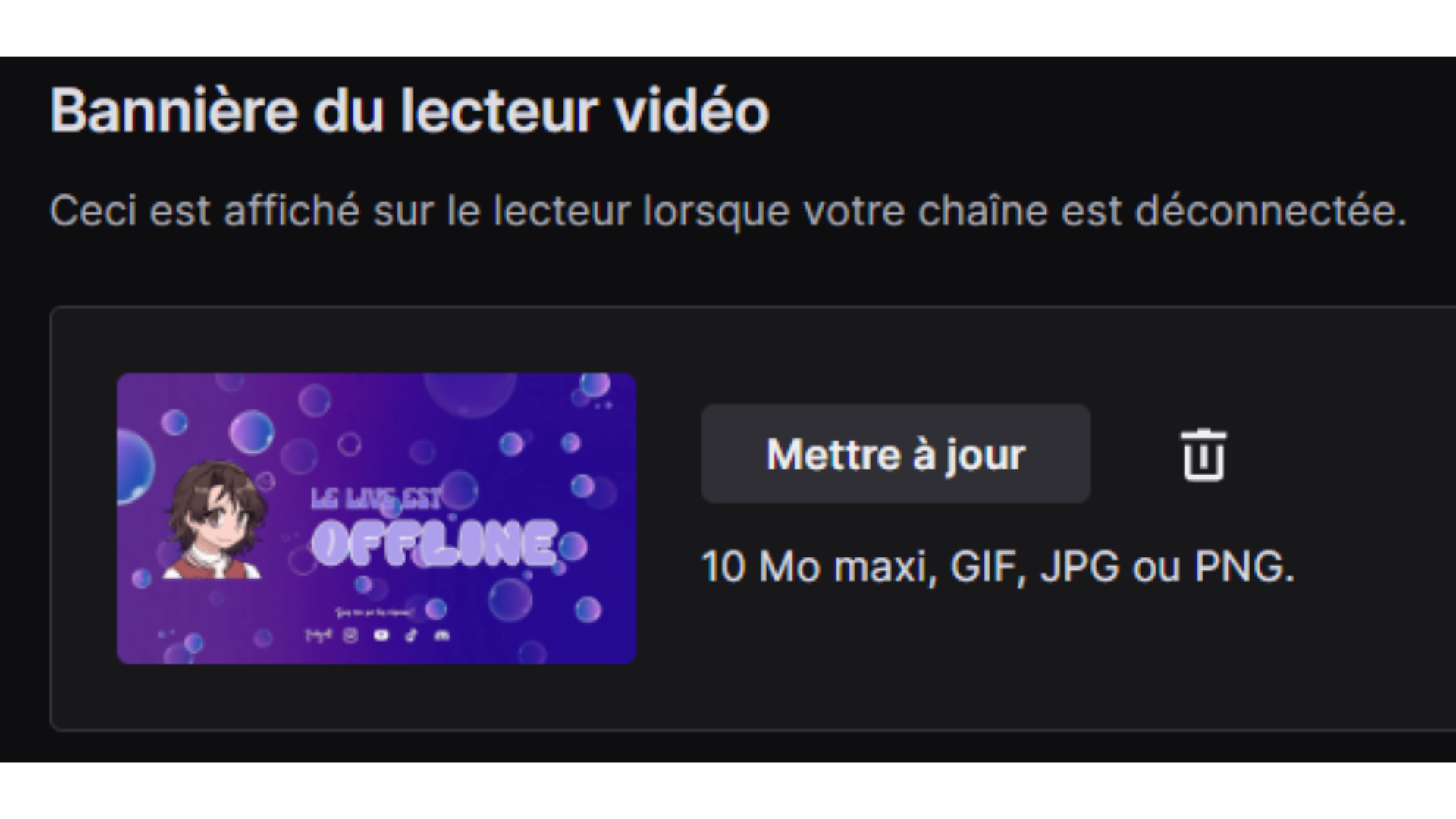Tap the Mettre à jour button

tap(896, 453)
